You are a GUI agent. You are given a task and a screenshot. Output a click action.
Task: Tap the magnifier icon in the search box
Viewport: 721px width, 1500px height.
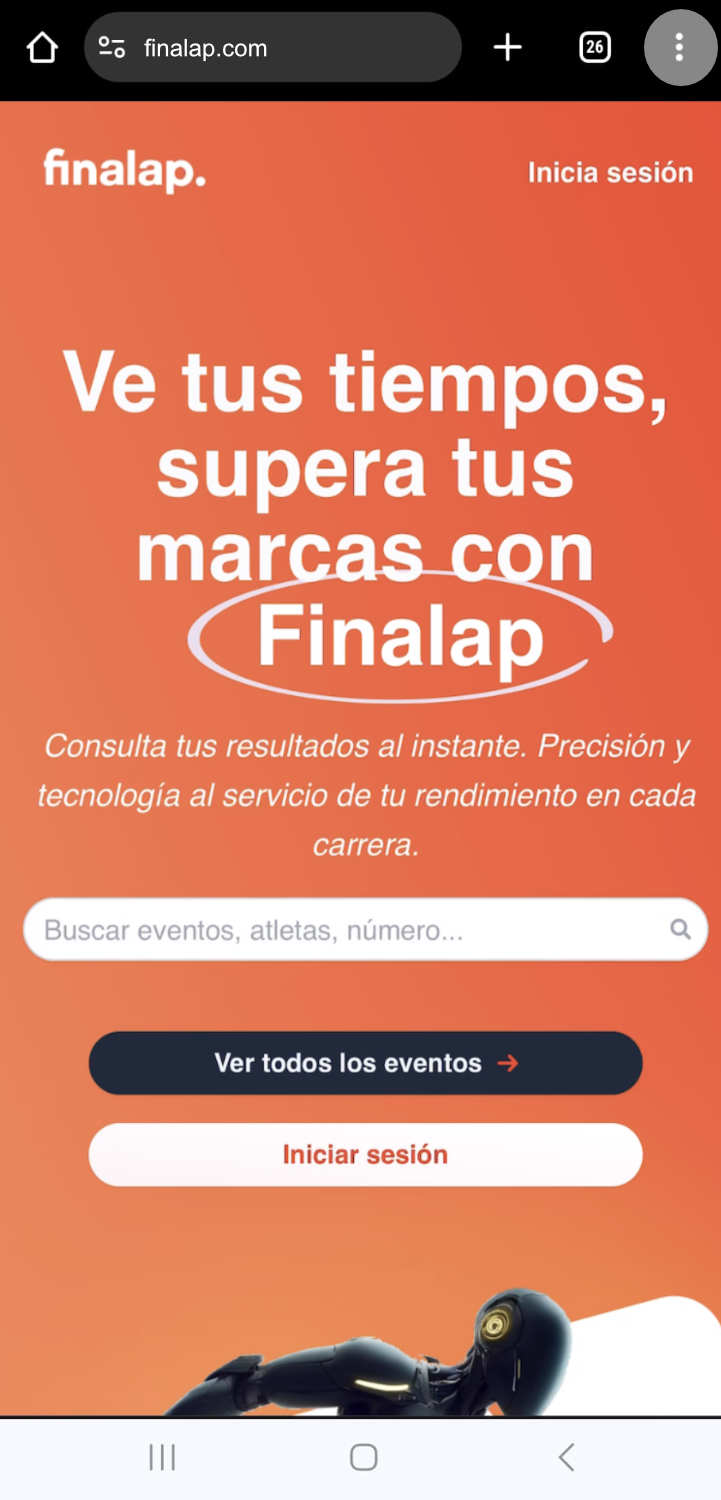[x=680, y=930]
